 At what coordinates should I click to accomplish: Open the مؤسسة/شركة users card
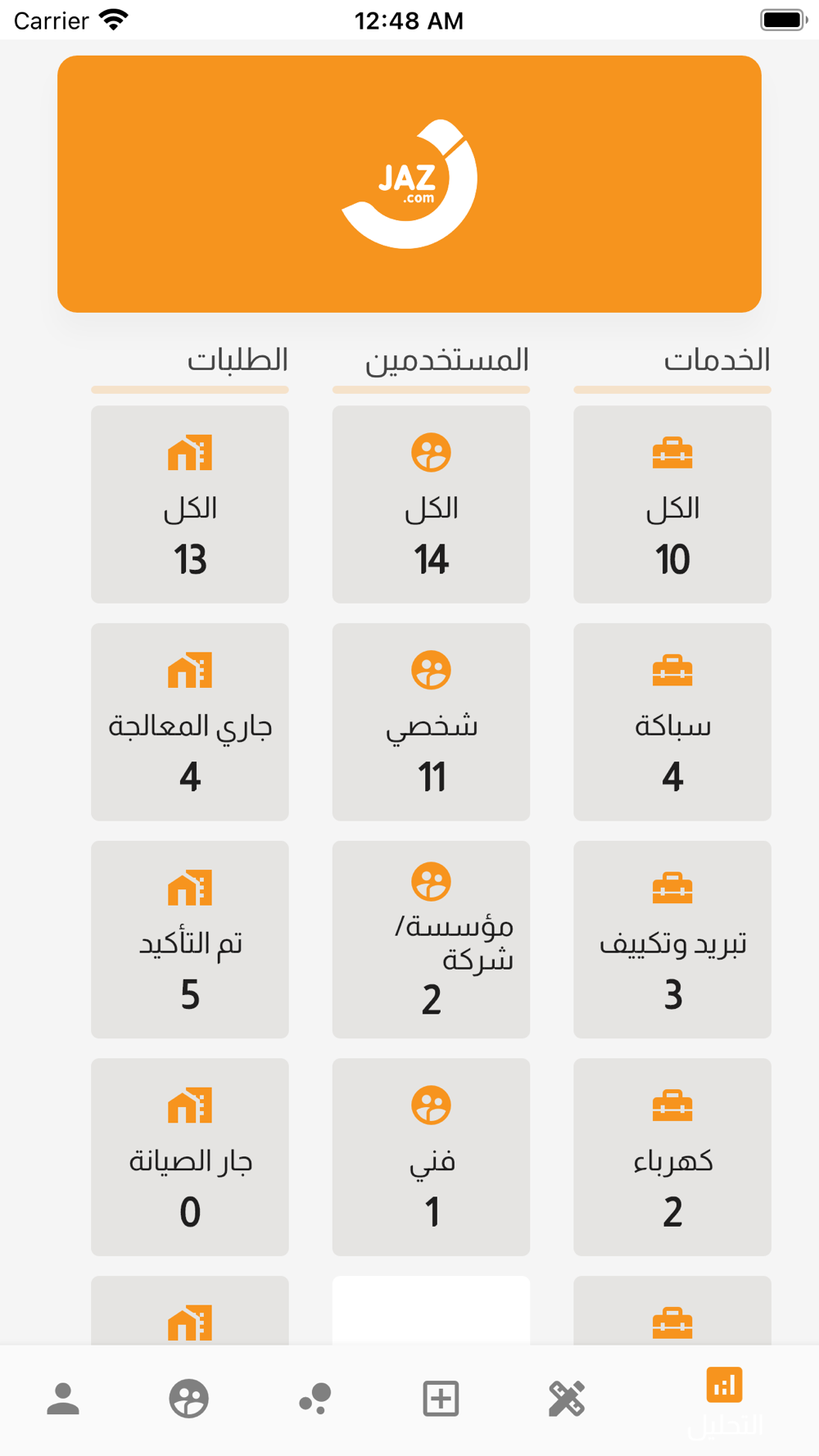click(432, 940)
